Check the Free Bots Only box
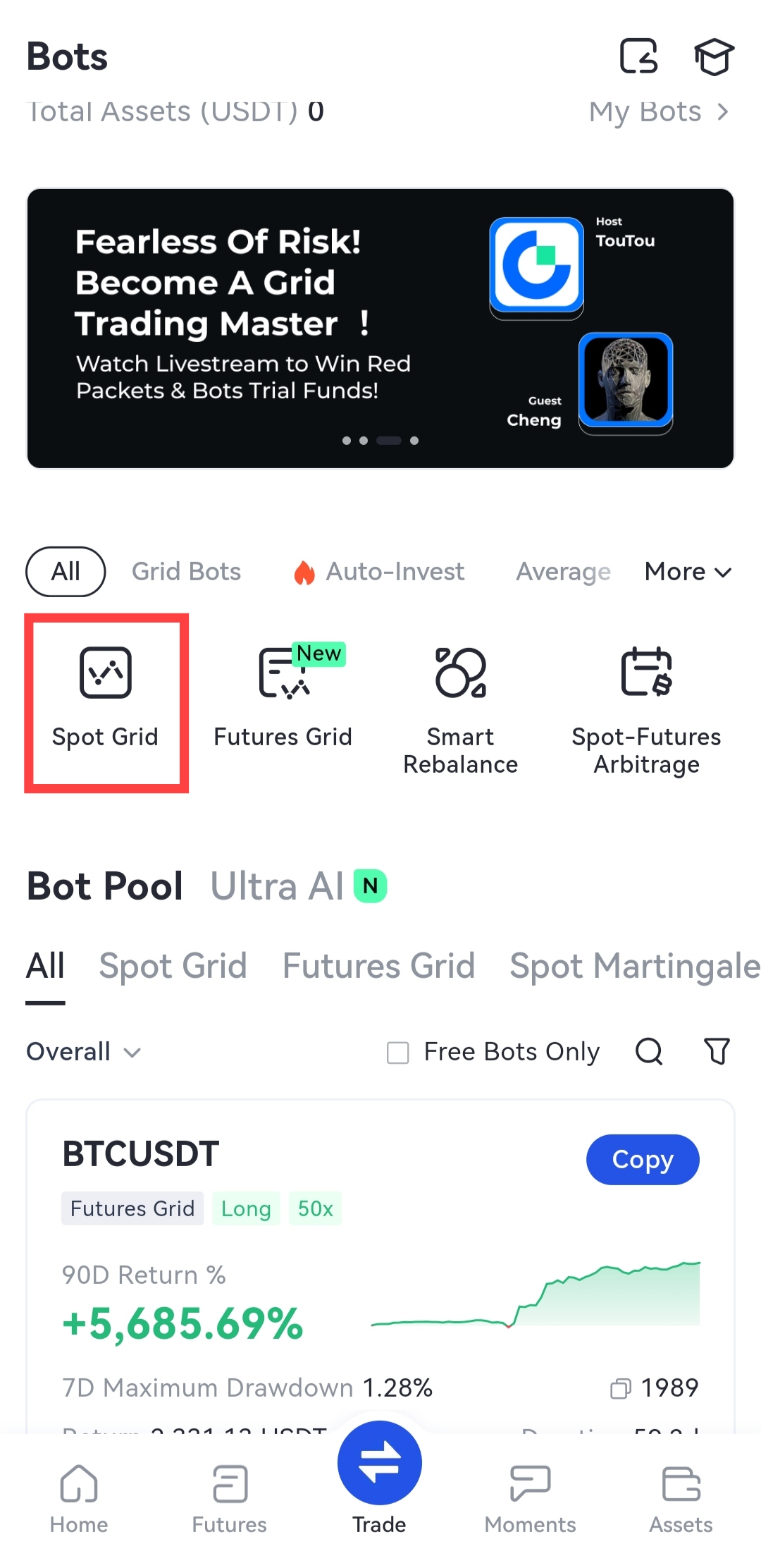This screenshot has width=761, height=1568. point(398,1053)
